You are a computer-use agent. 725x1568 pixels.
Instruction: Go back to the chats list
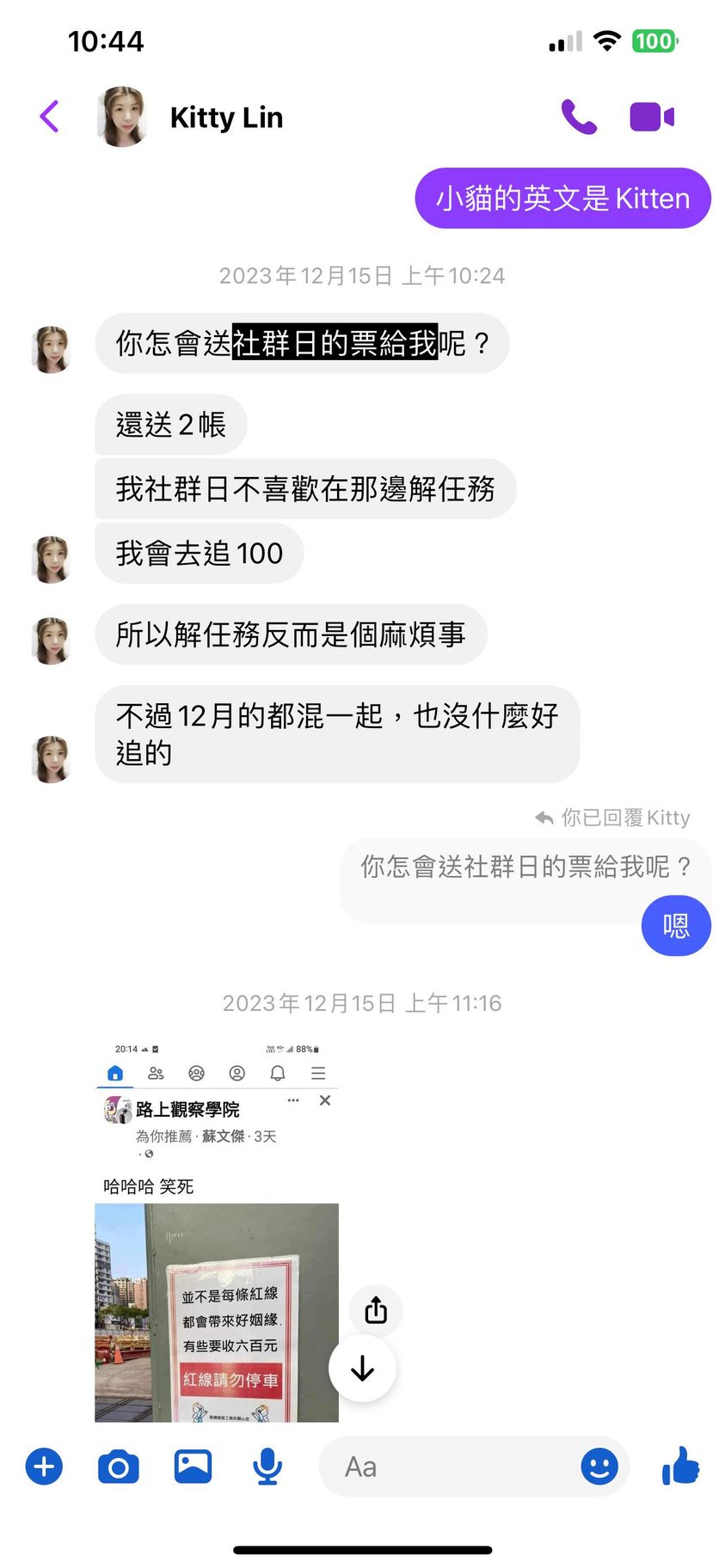click(x=50, y=116)
